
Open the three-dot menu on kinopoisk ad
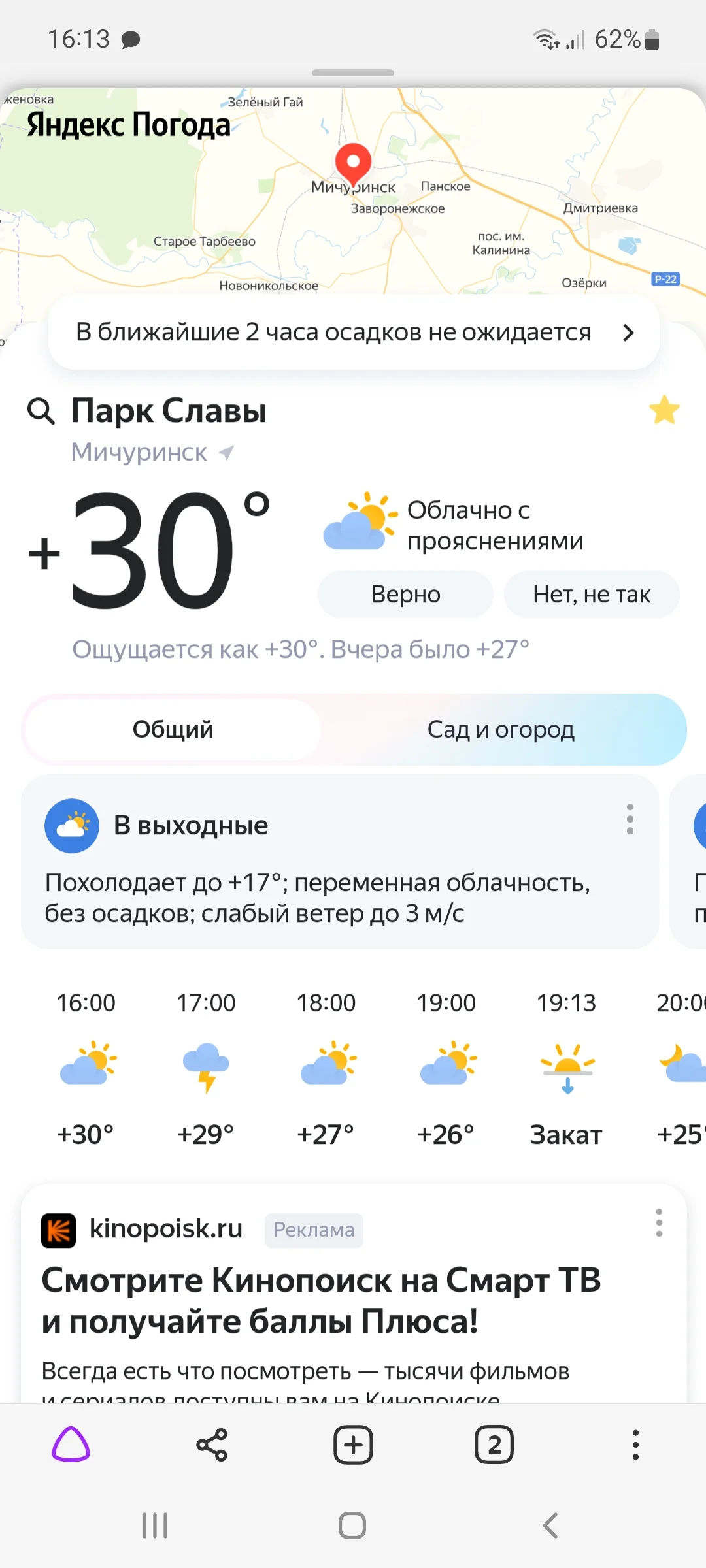[658, 1224]
